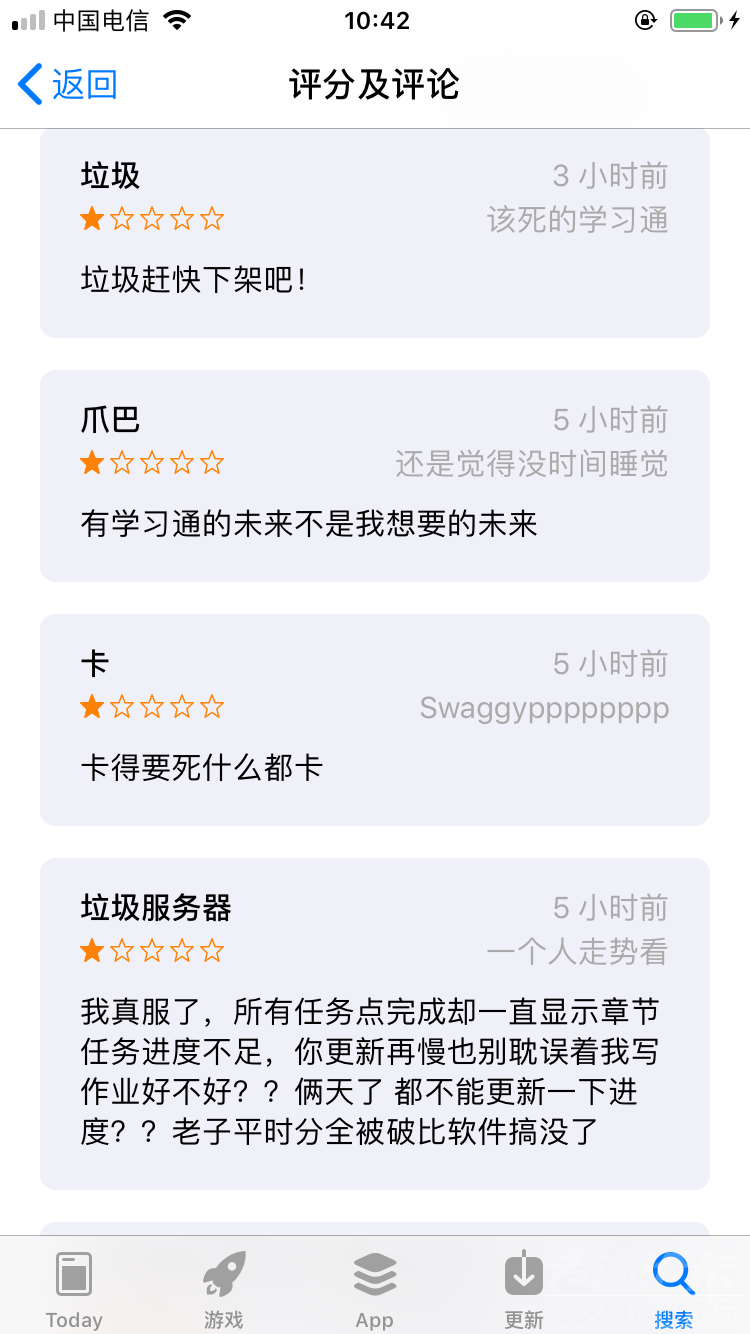Tap the back chevron icon

tap(28, 85)
